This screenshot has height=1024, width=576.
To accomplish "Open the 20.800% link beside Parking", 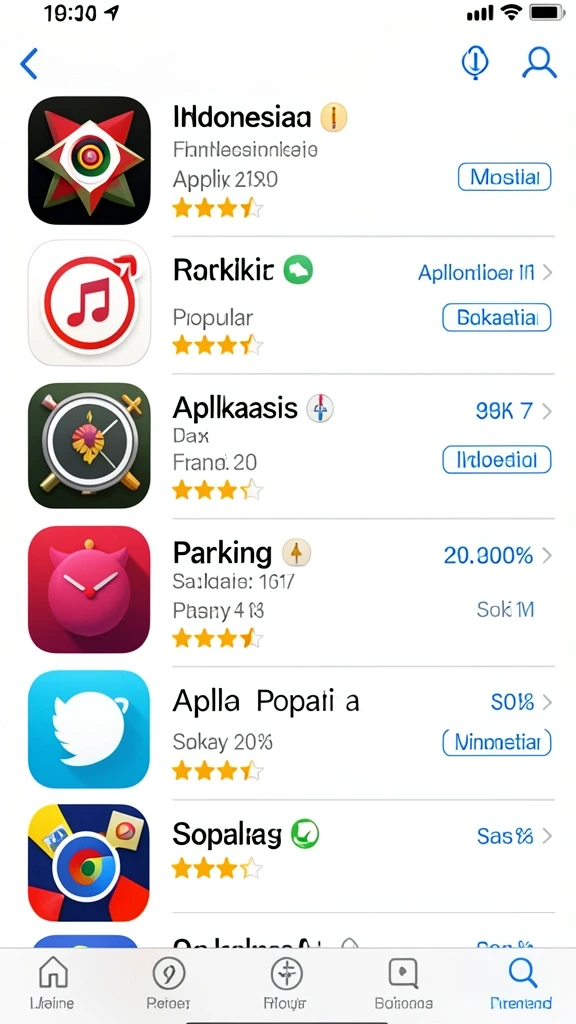I will [x=498, y=556].
